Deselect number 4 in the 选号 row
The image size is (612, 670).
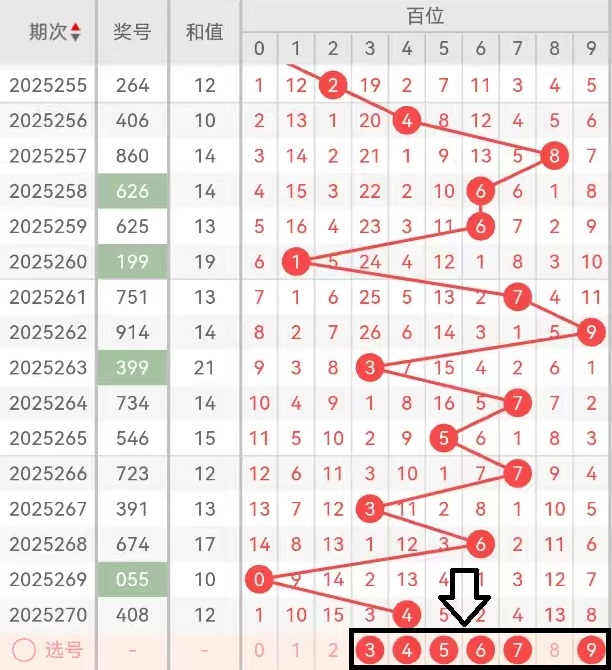click(x=407, y=651)
